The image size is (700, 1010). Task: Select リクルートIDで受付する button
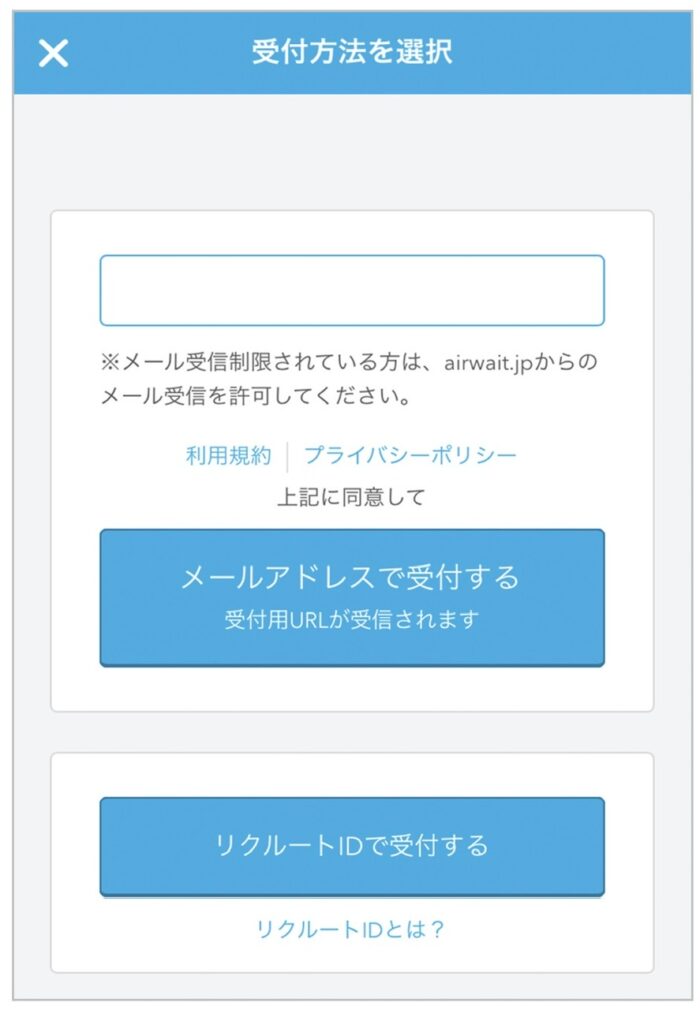[x=352, y=846]
